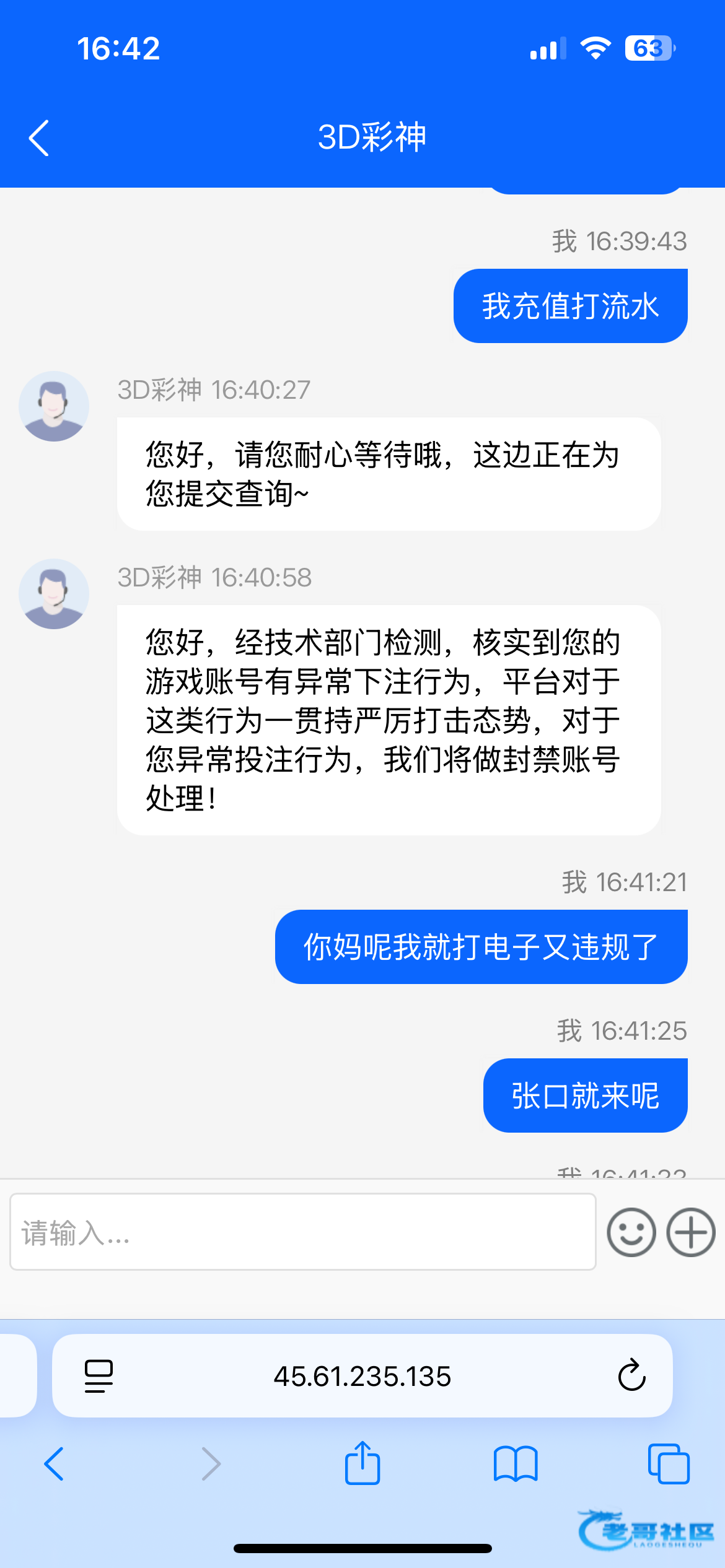Screen dimensions: 725x1568
Task: Show all open Safari tabs
Action: tap(668, 1464)
